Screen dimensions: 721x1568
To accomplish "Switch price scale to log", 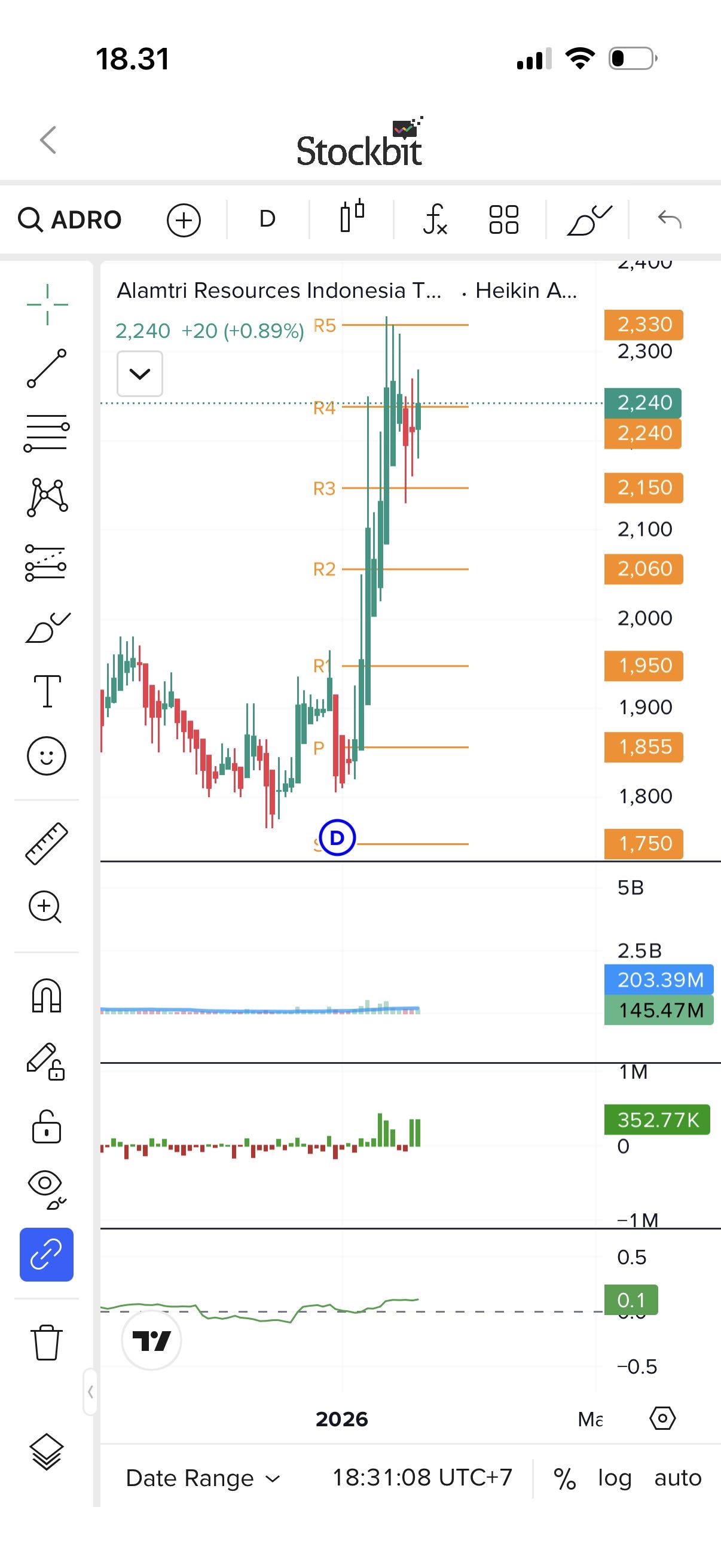I will coord(615,1478).
